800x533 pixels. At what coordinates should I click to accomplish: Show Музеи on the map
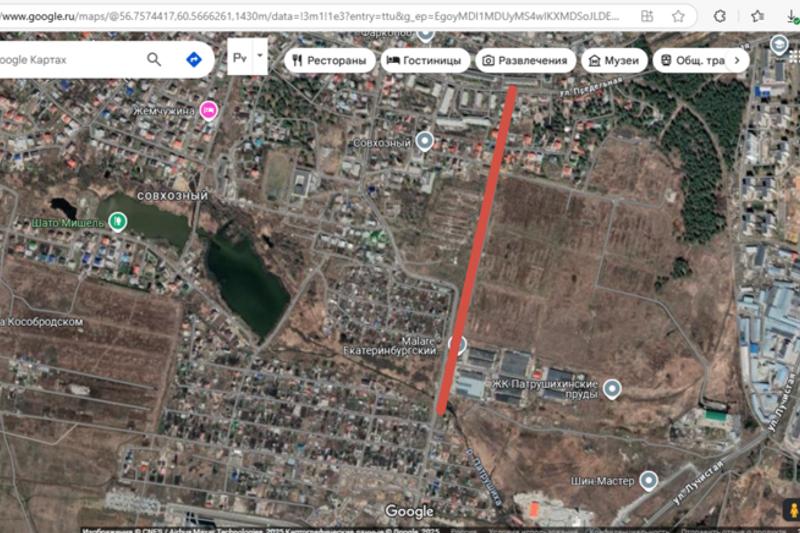tap(614, 60)
